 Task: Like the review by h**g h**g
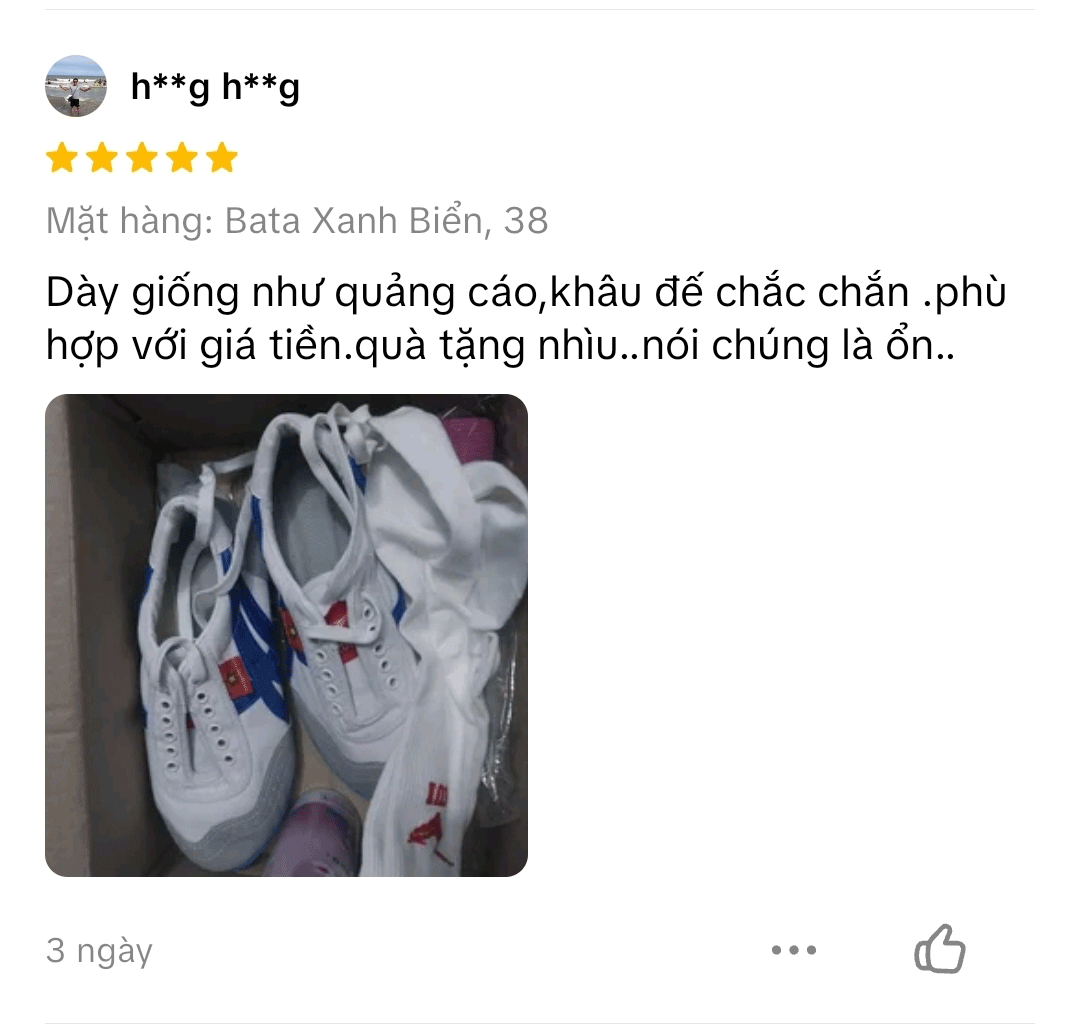tap(940, 949)
